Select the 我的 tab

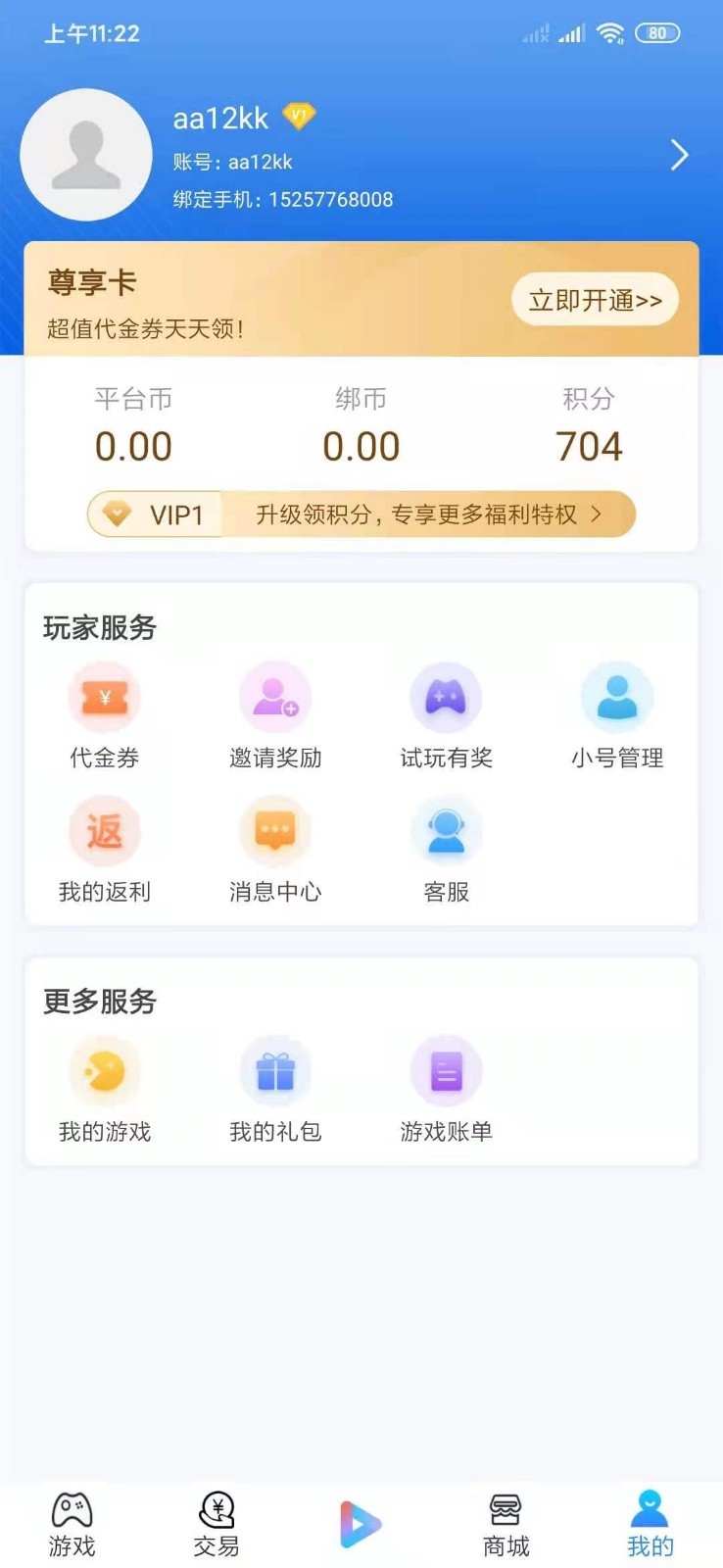[651, 1525]
